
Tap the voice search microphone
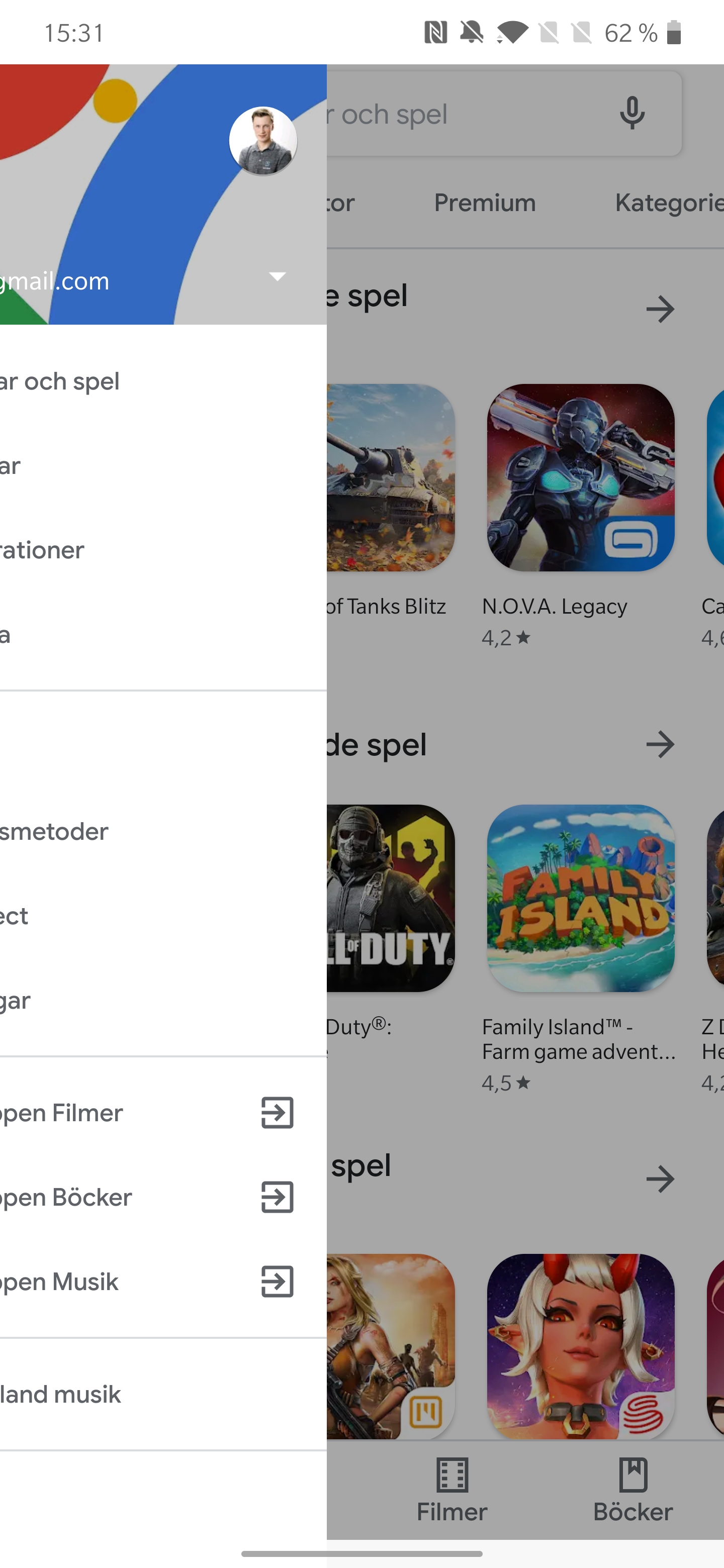pyautogui.click(x=631, y=114)
